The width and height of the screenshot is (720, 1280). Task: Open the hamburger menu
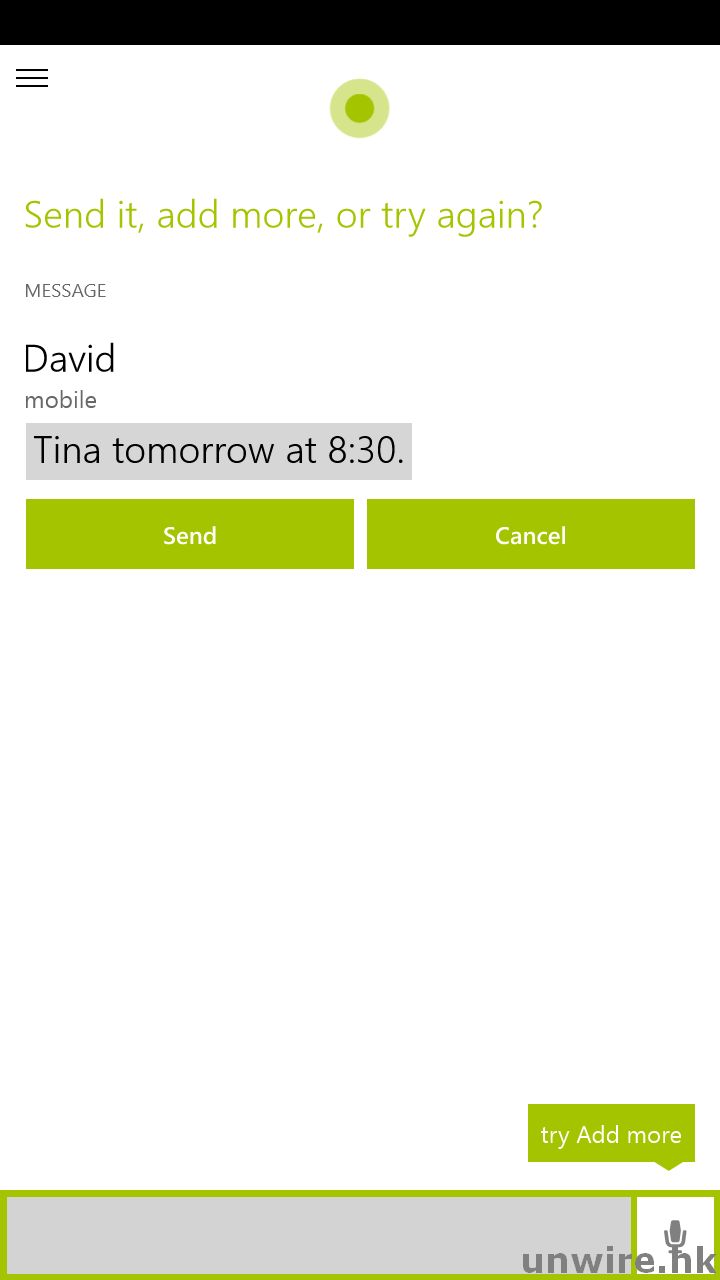pos(32,78)
